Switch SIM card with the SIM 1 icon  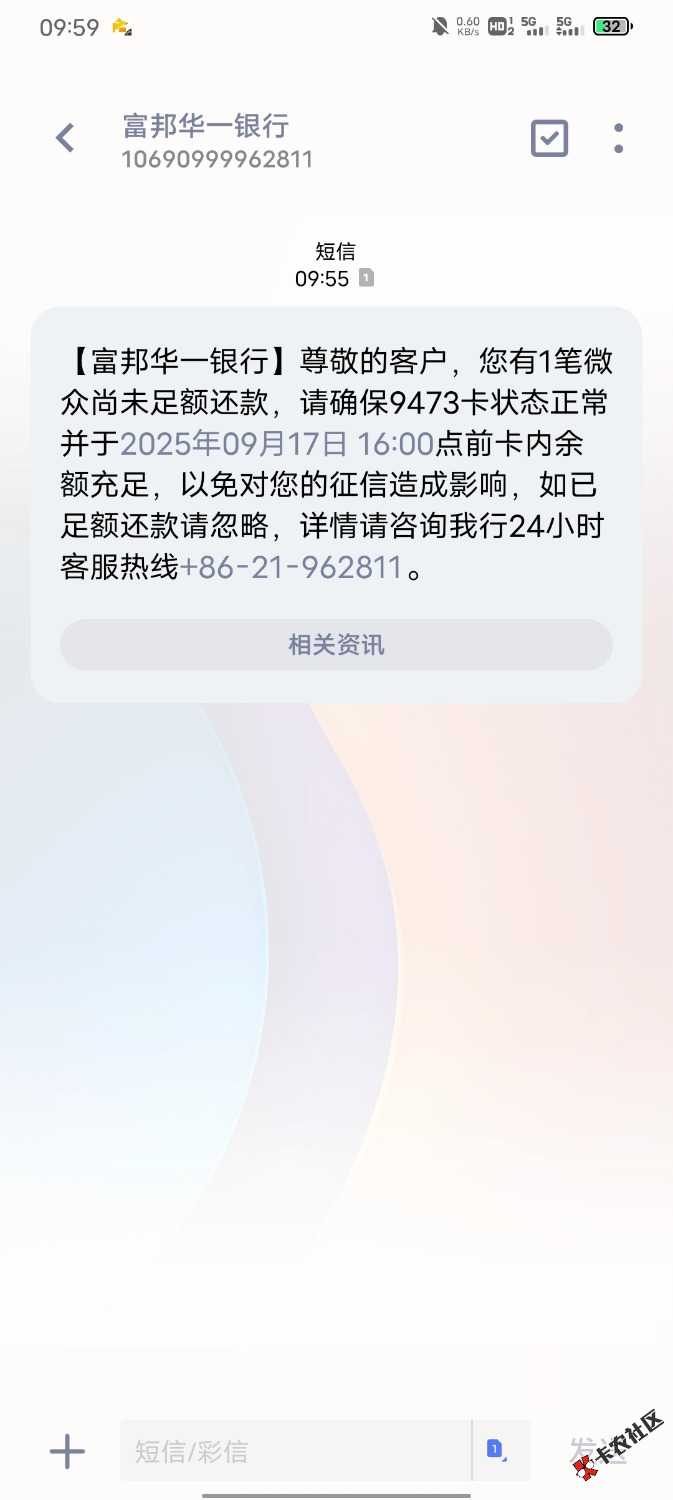point(496,1449)
